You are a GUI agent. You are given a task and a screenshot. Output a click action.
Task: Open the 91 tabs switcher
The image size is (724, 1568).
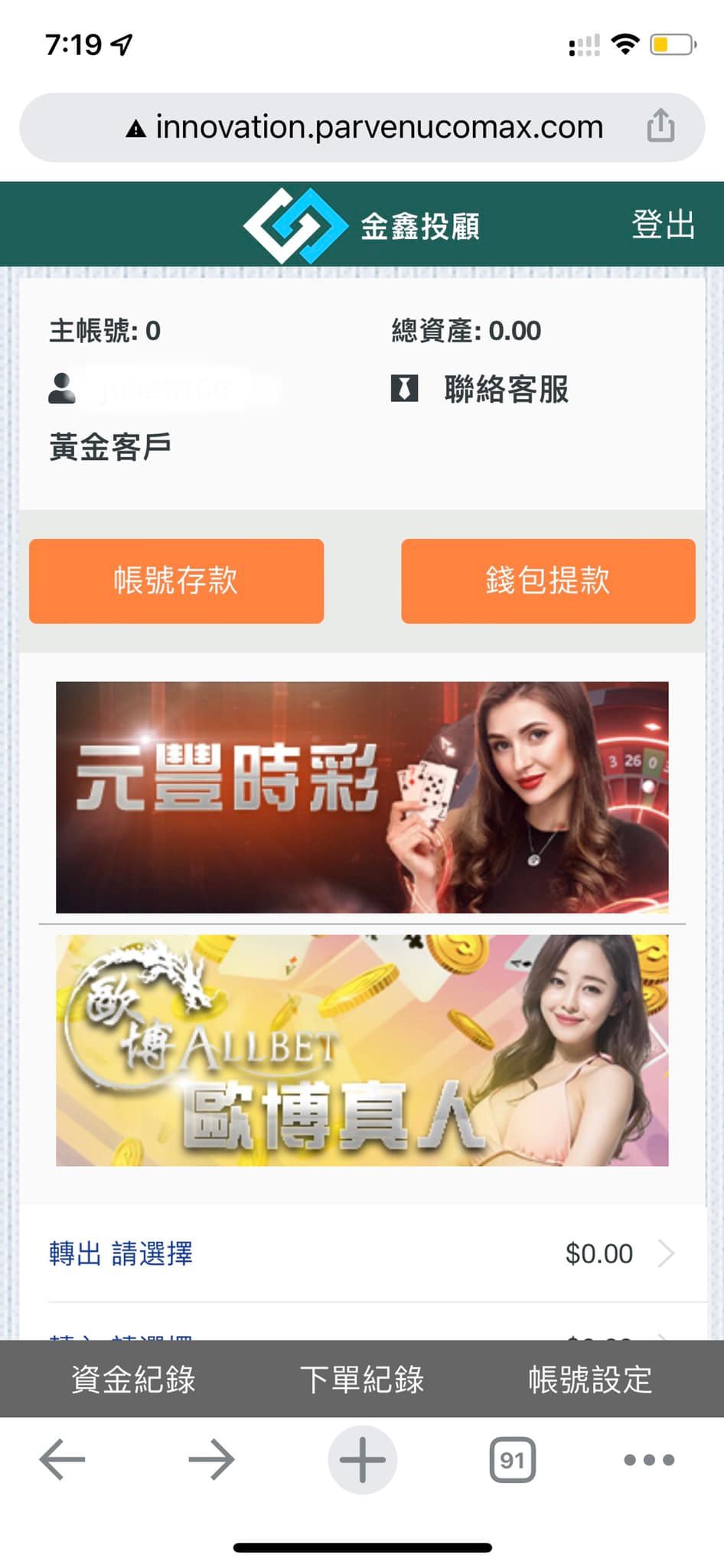click(x=512, y=1460)
